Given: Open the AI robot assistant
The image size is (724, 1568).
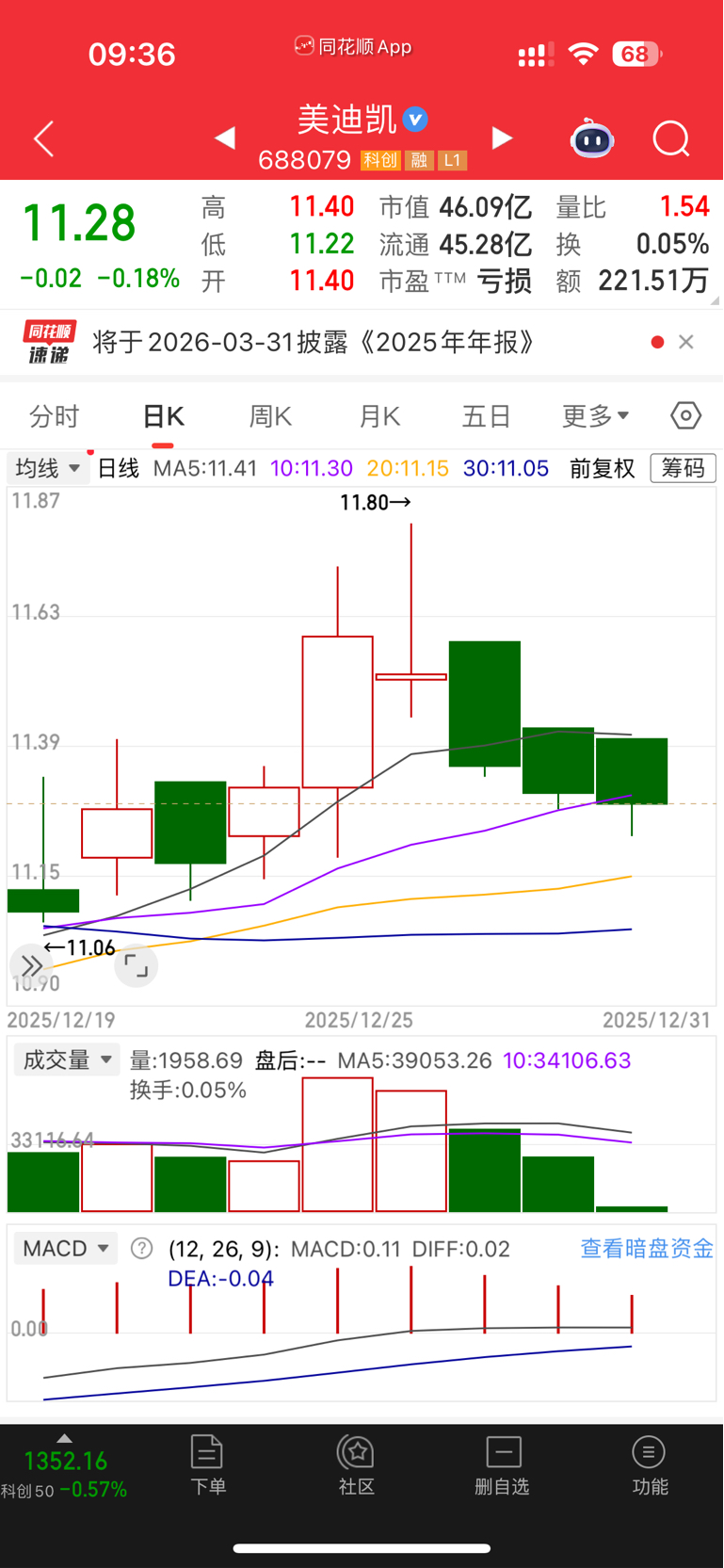Looking at the screenshot, I should coord(592,139).
